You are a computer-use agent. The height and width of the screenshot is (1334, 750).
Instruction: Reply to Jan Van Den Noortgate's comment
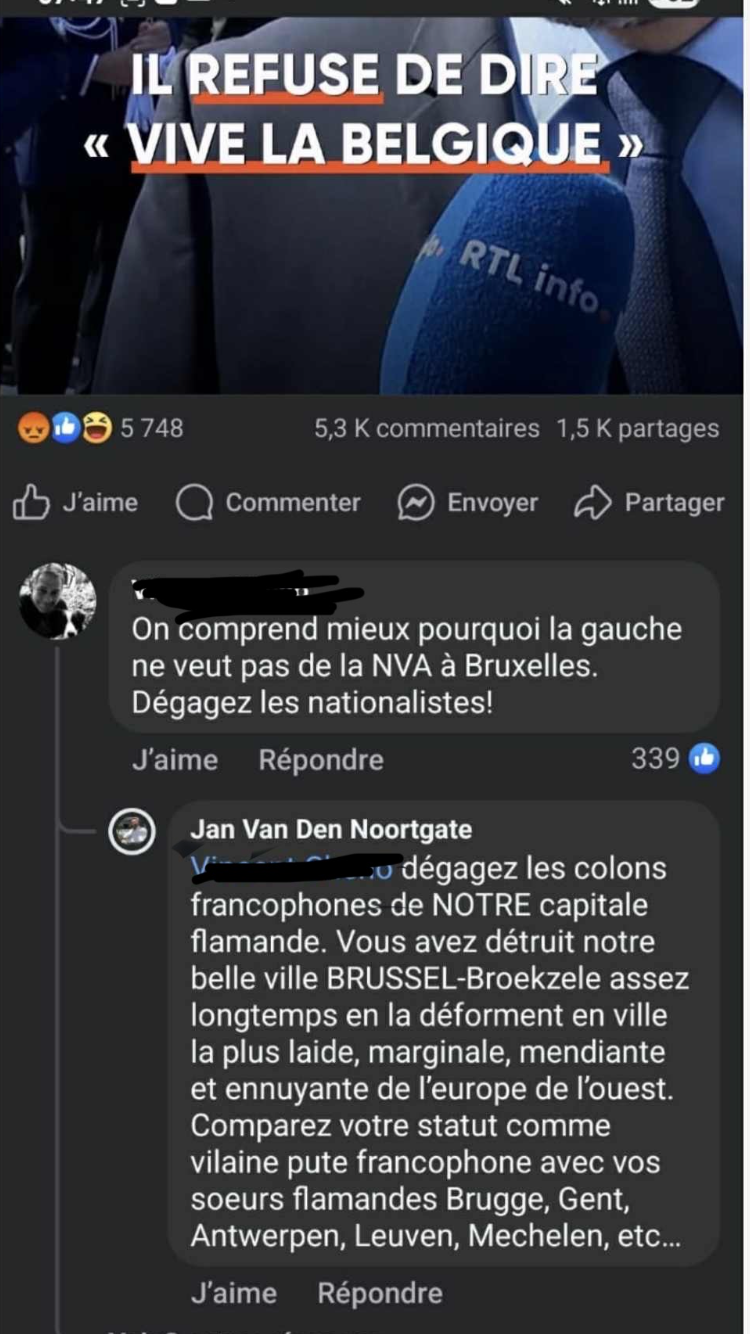click(380, 1293)
